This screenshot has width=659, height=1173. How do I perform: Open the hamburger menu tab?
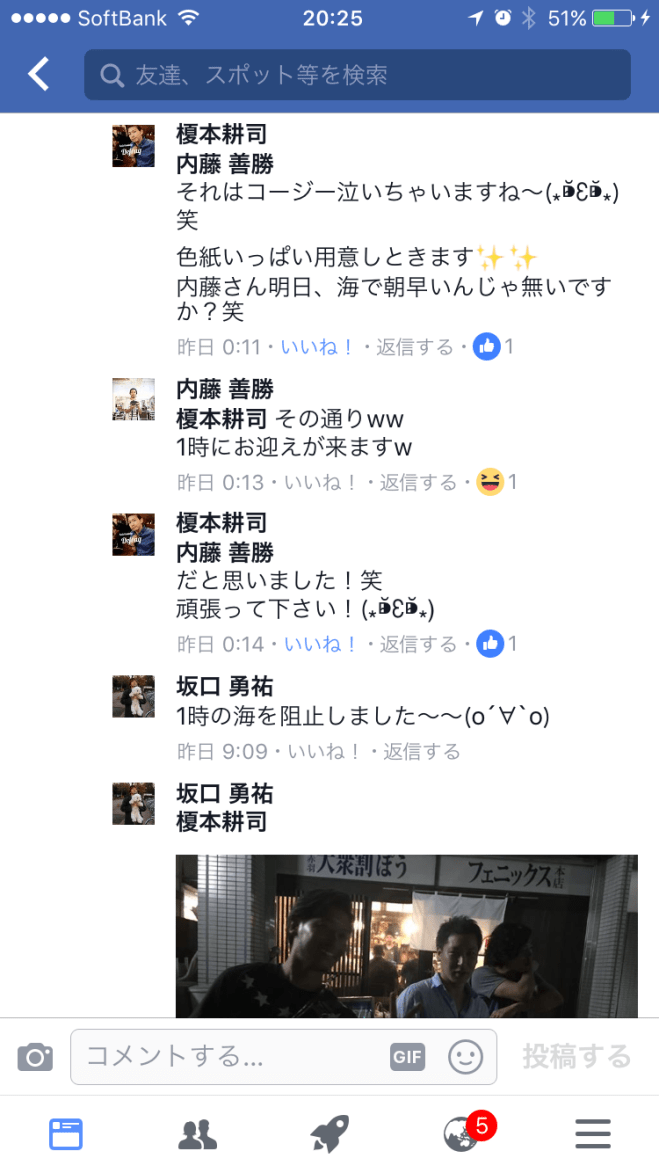(592, 1133)
